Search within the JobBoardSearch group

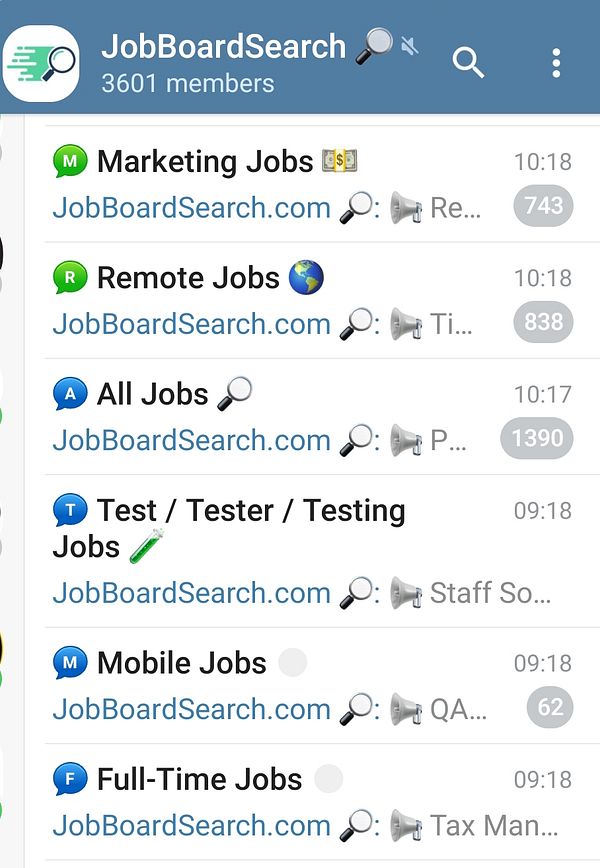tap(468, 63)
